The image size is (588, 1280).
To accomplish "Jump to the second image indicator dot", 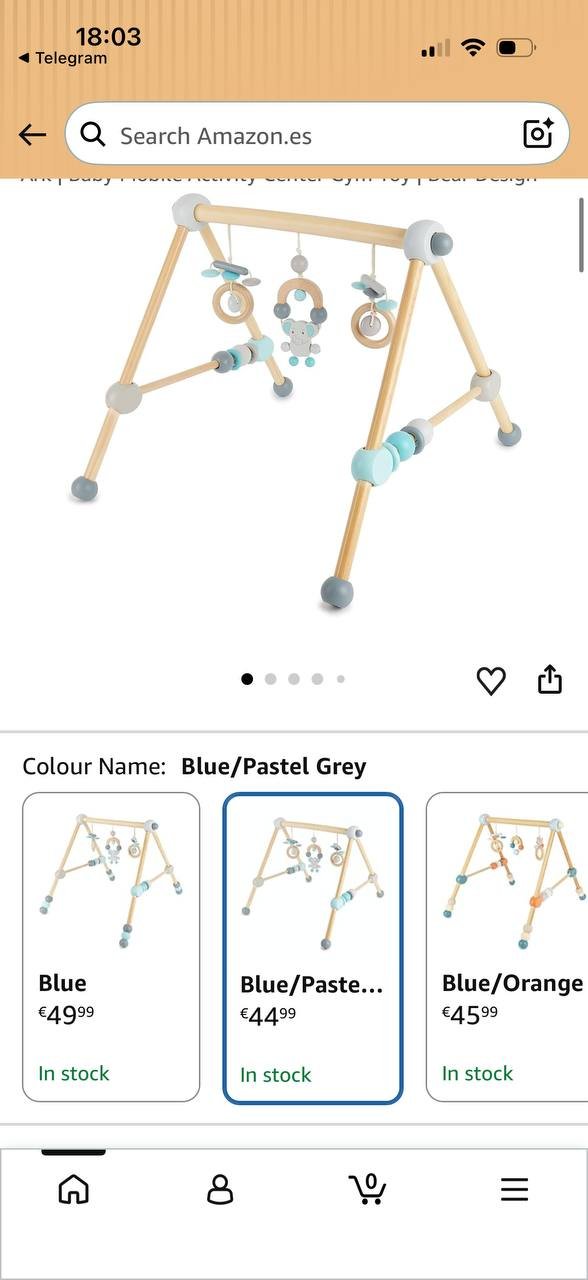I will (x=270, y=679).
